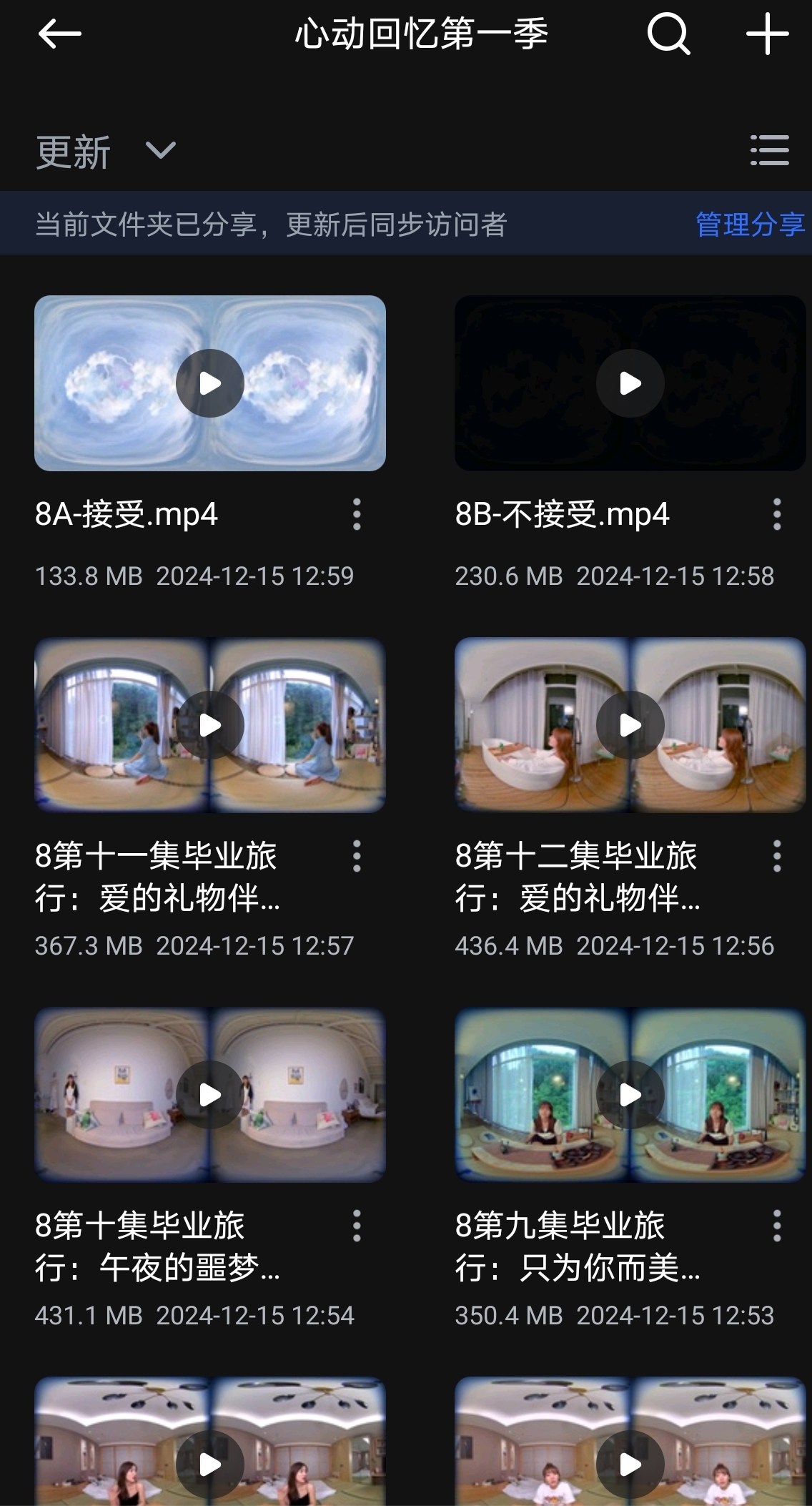Play the 8第十一集毕业旅行 video
Image resolution: width=812 pixels, height=1506 pixels.
point(210,725)
